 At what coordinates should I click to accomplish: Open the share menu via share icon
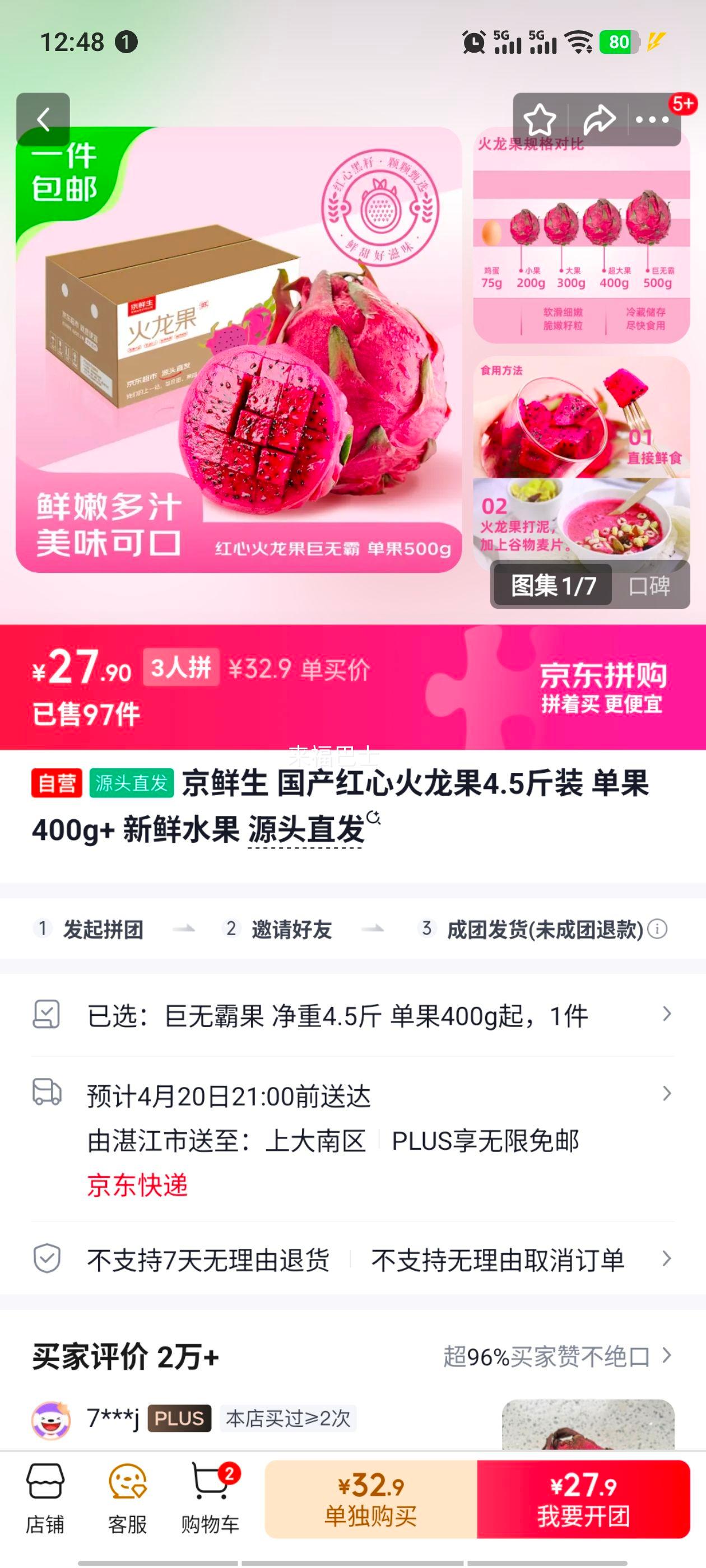(599, 119)
